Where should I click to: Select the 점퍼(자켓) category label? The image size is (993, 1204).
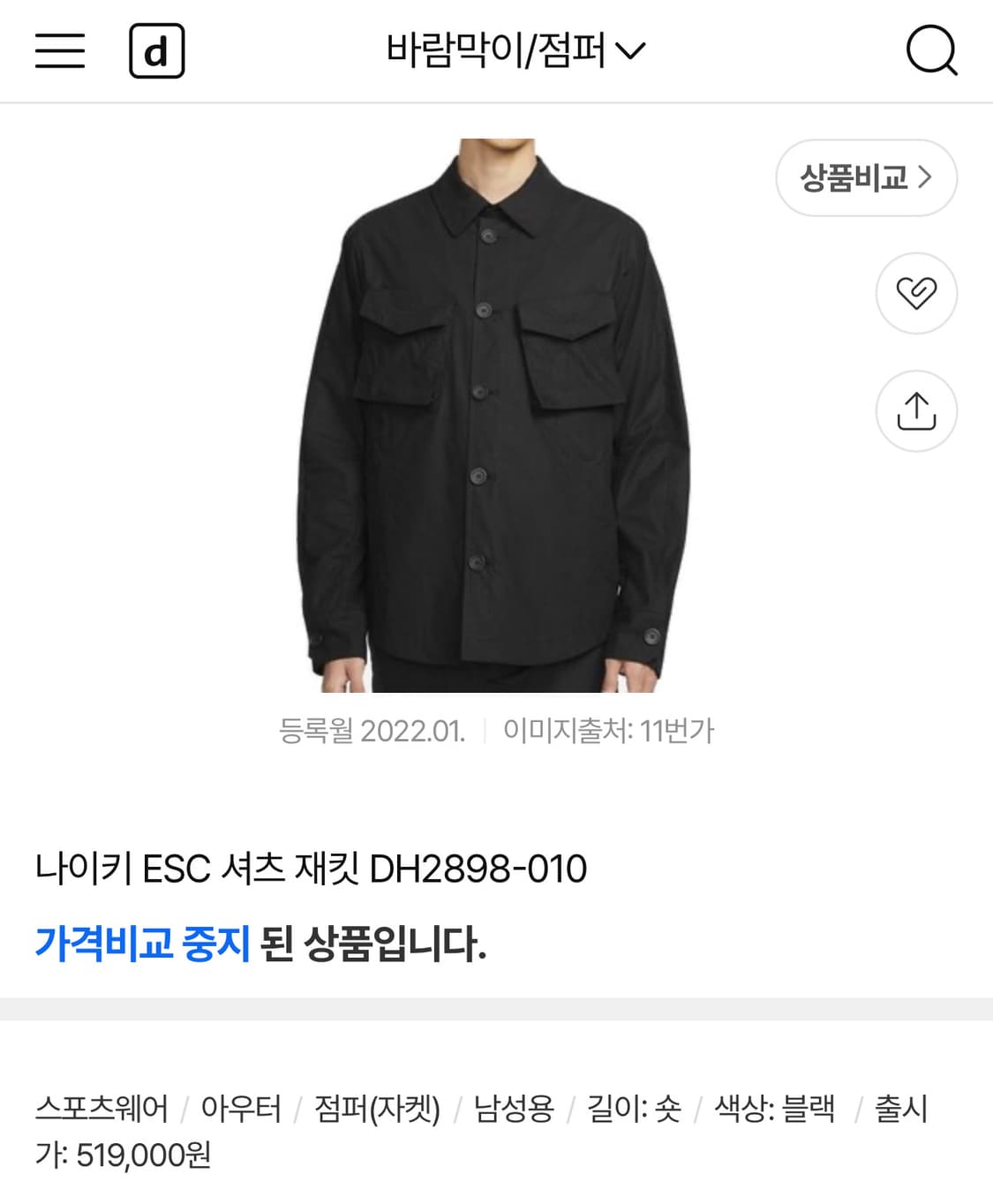(x=380, y=1110)
